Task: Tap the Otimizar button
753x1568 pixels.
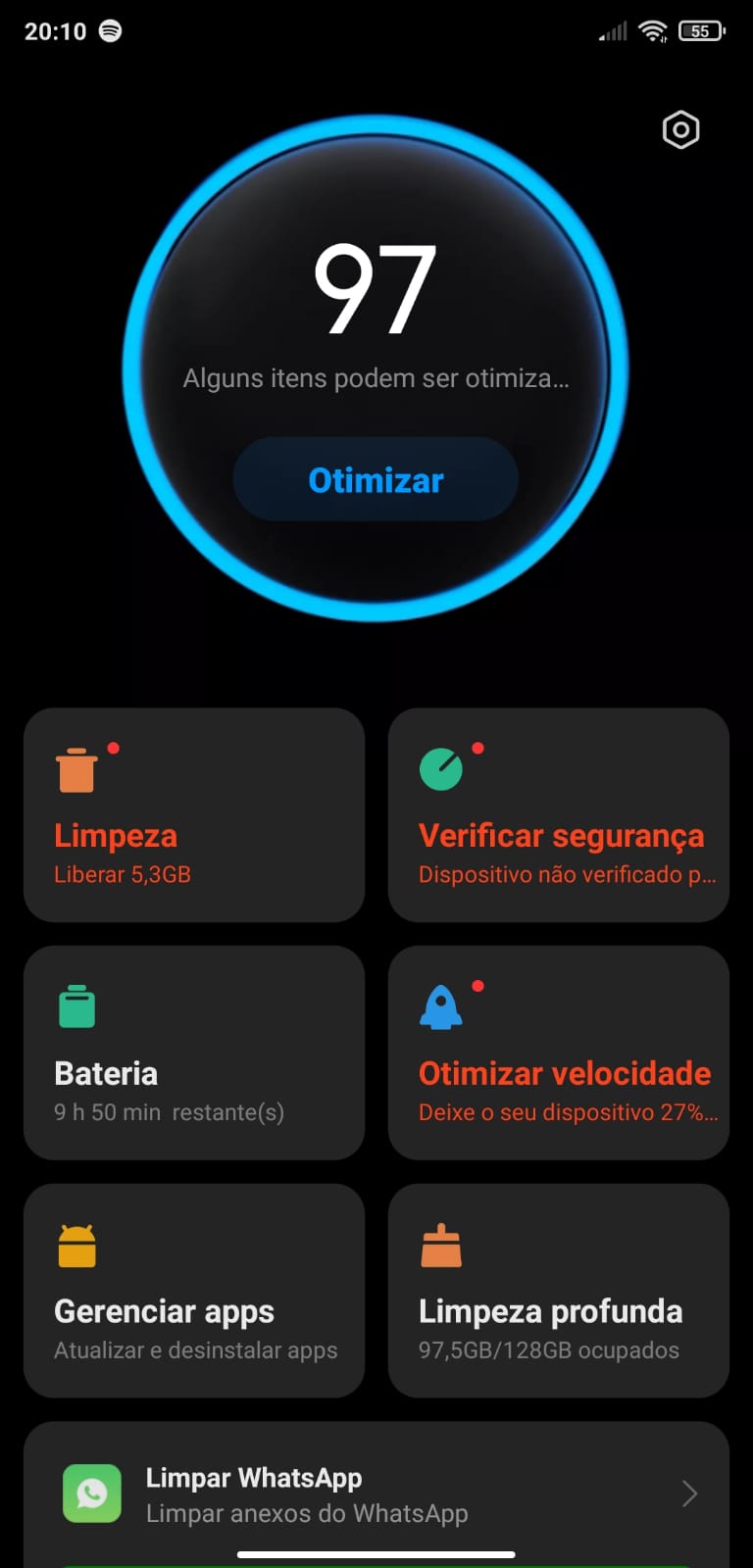Action: click(x=376, y=479)
